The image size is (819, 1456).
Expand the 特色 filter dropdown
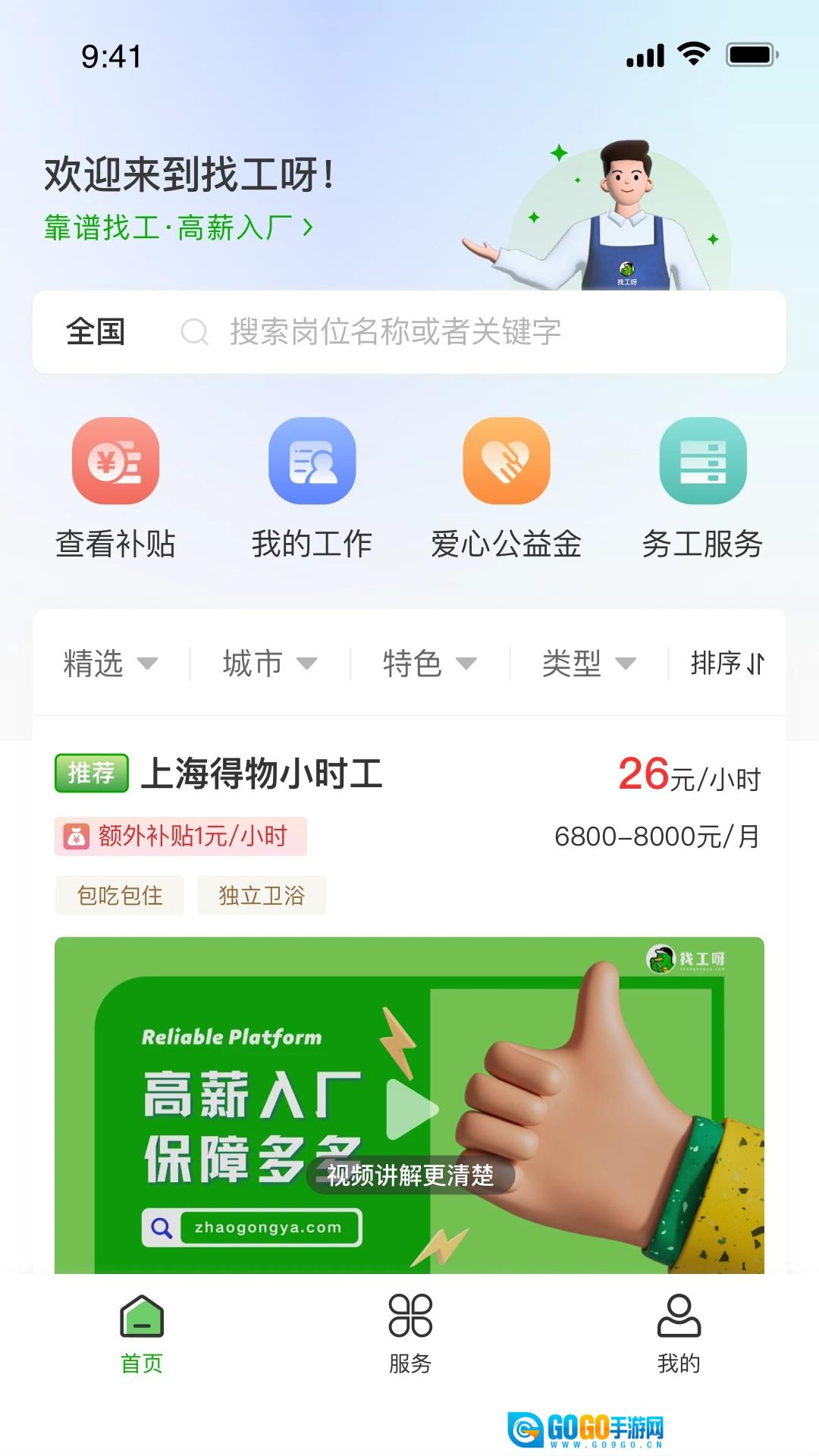pyautogui.click(x=429, y=664)
